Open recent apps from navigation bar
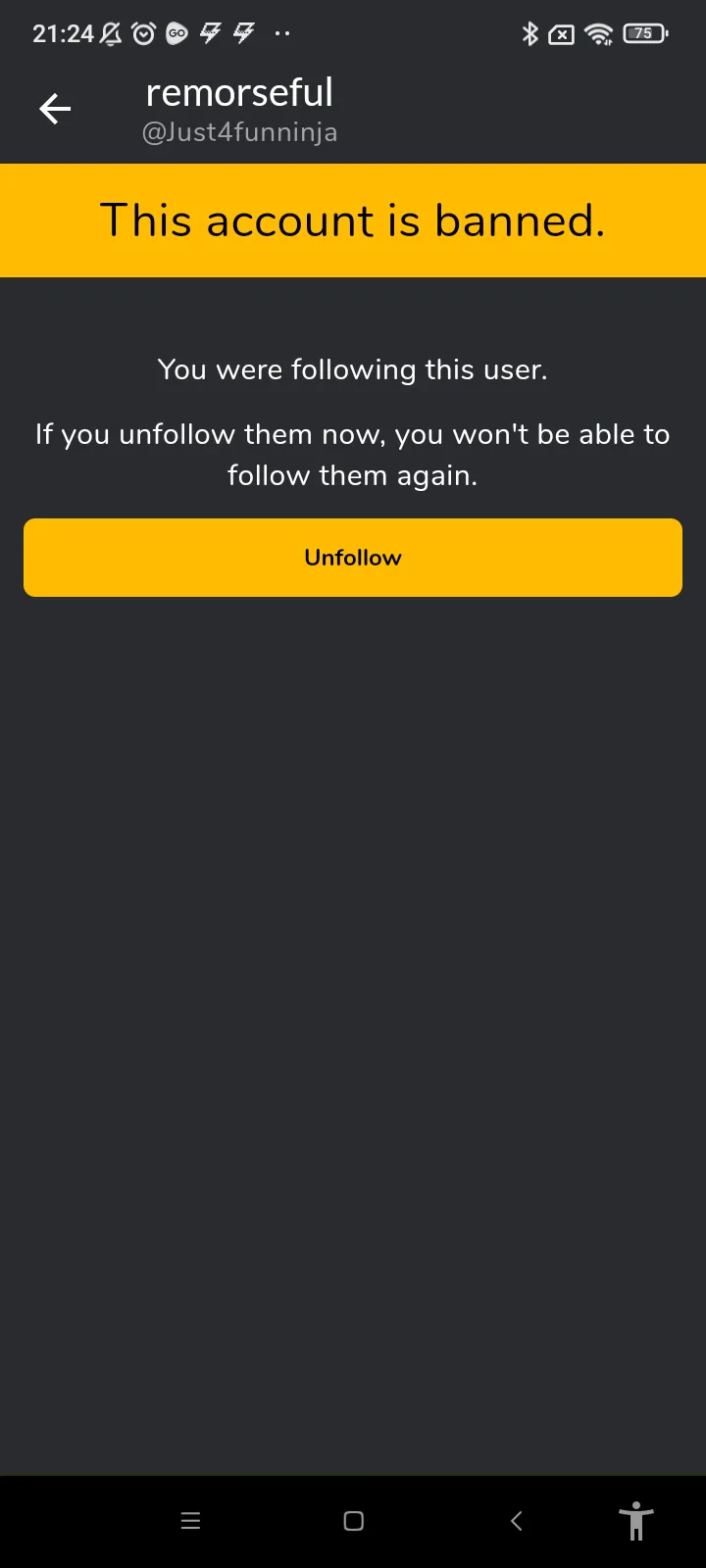706x1568 pixels. pos(190,1521)
